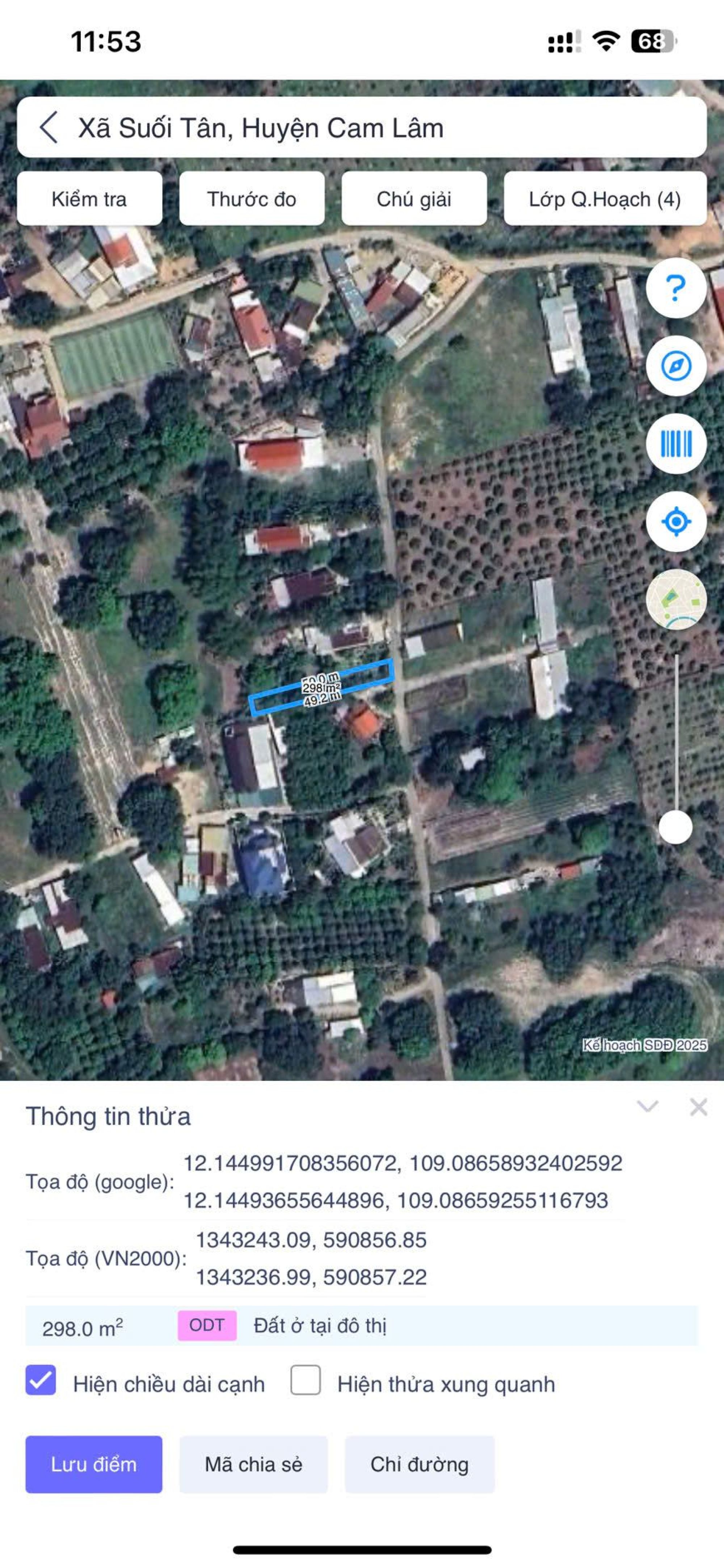
Task: Switch the base map type thumbnail
Action: [x=675, y=599]
